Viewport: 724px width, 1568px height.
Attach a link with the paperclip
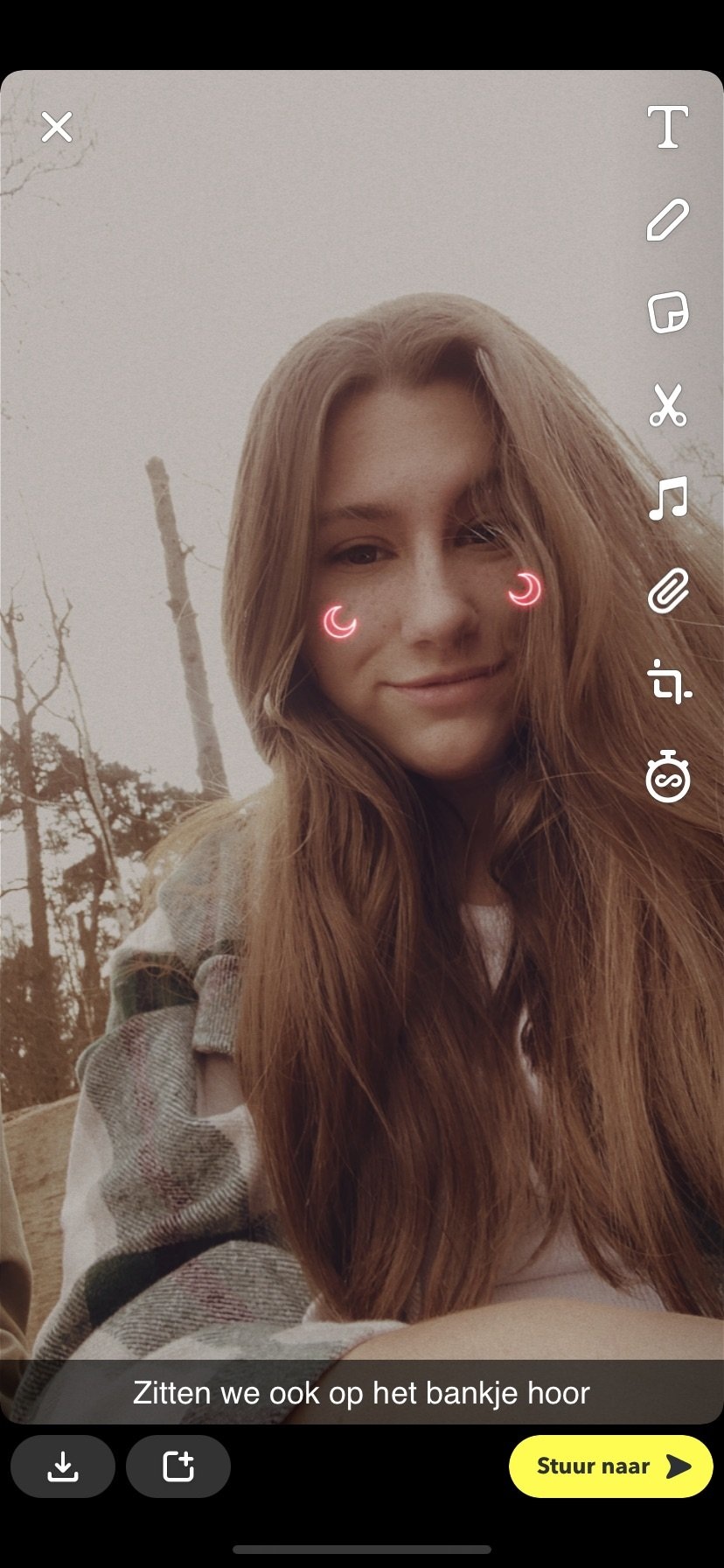click(x=667, y=591)
